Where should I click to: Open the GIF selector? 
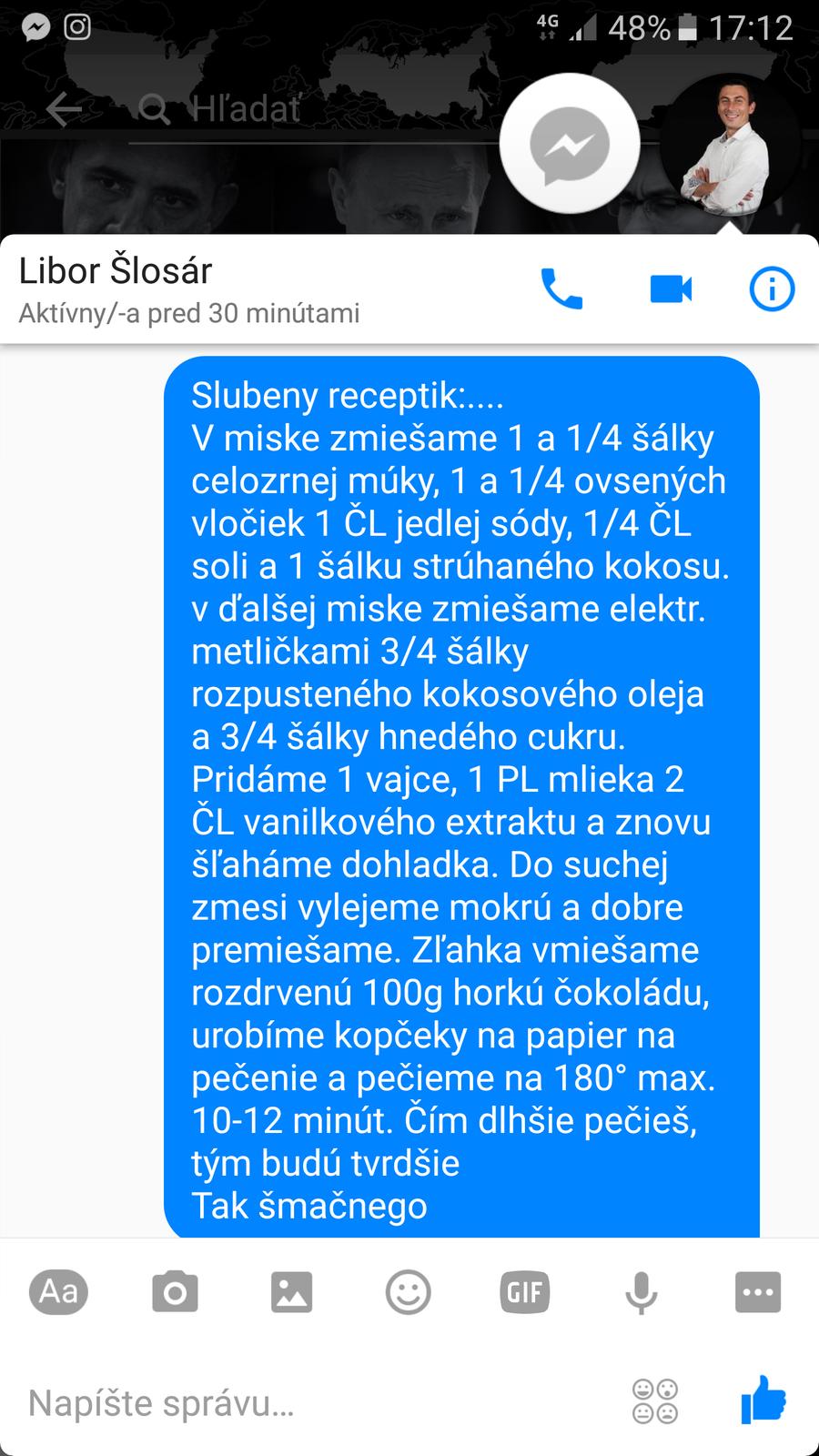[524, 1292]
